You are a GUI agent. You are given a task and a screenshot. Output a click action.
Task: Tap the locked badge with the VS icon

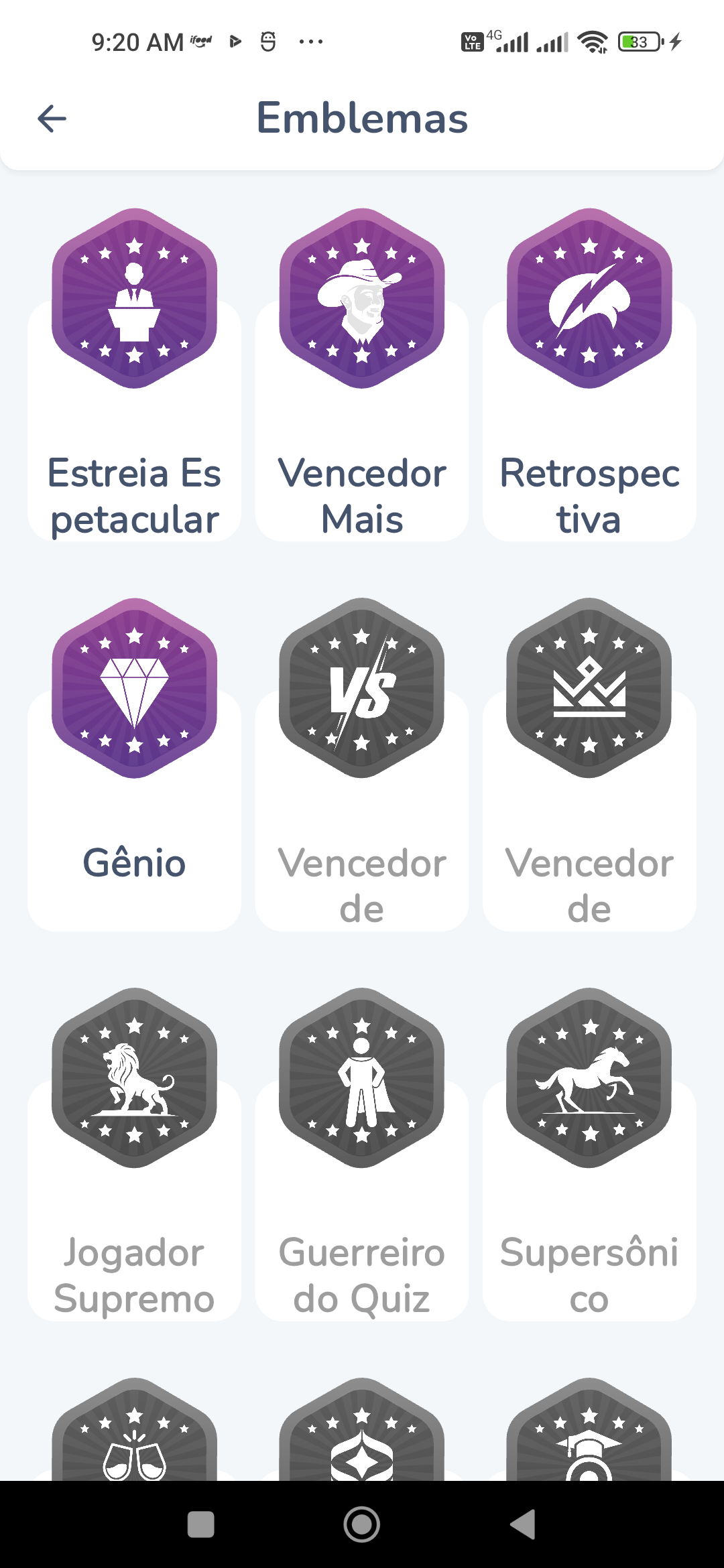point(362,764)
